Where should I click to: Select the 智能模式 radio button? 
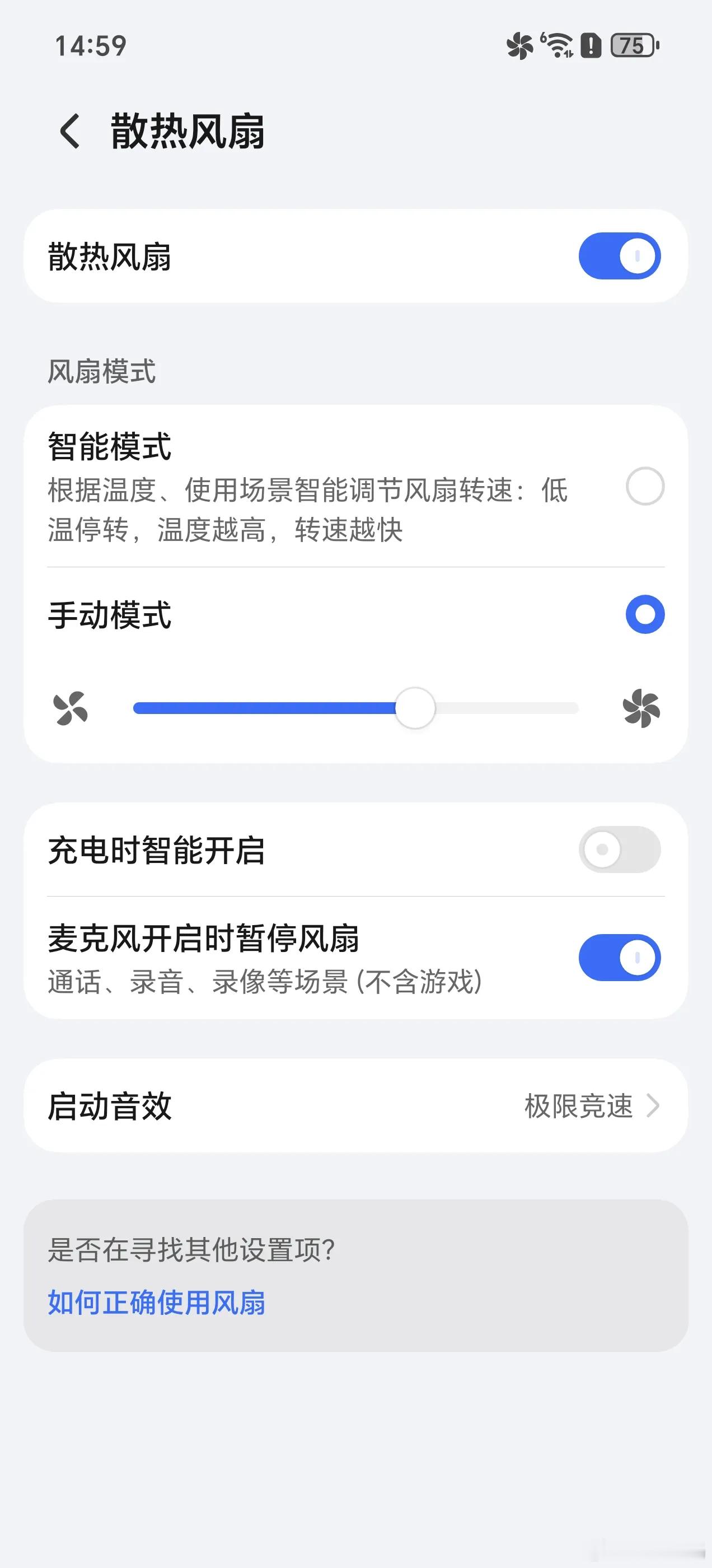pos(644,485)
